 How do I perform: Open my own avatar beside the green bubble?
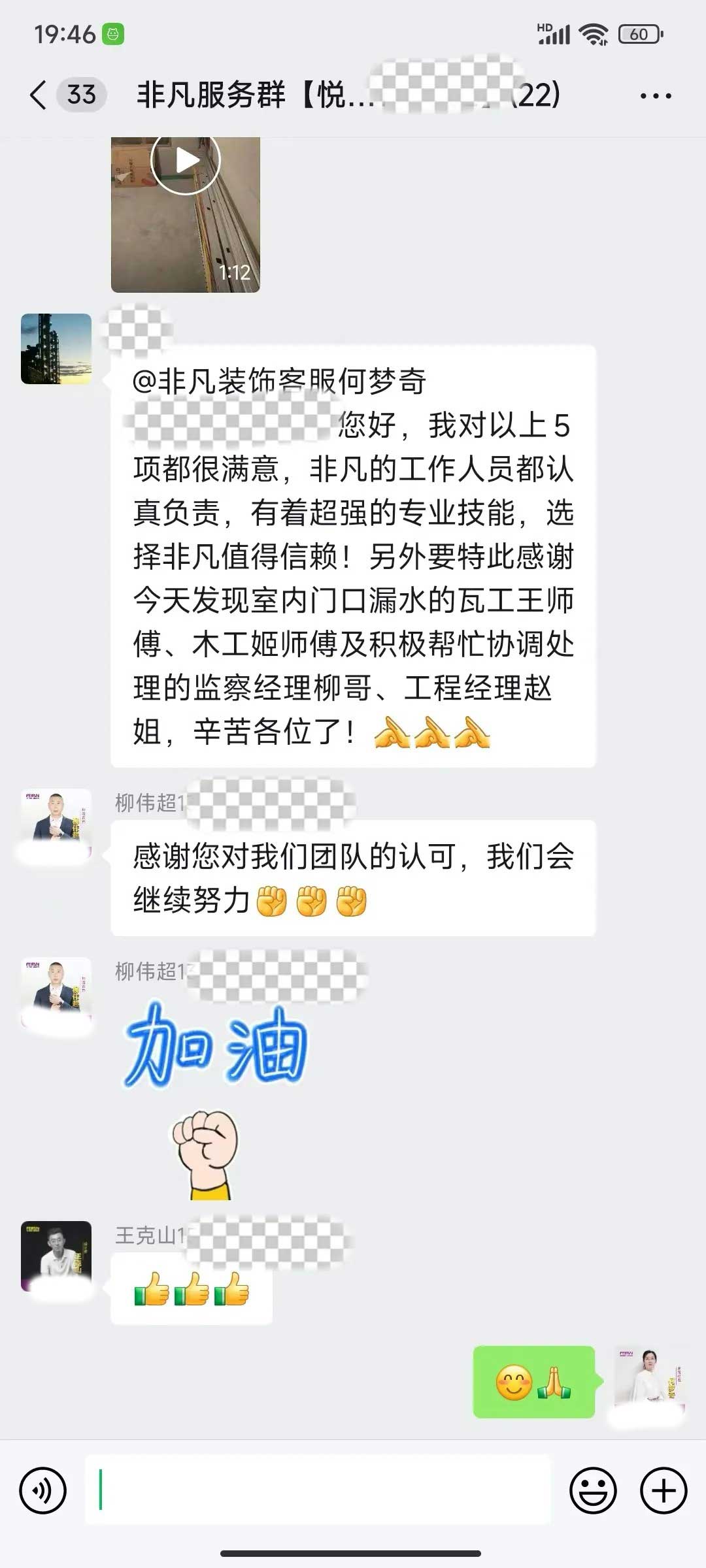point(648,1381)
